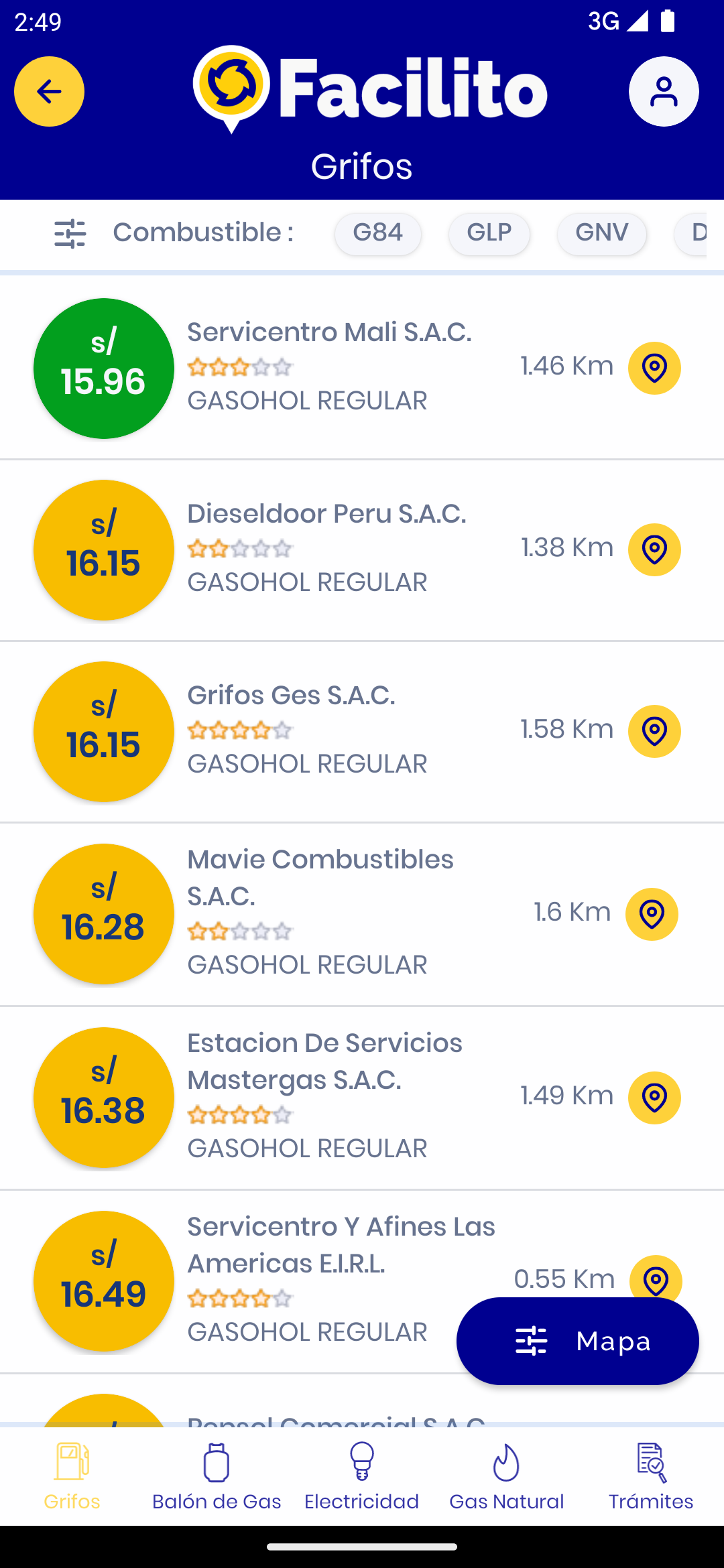Open the user profile icon
724x1568 pixels.
coord(664,92)
